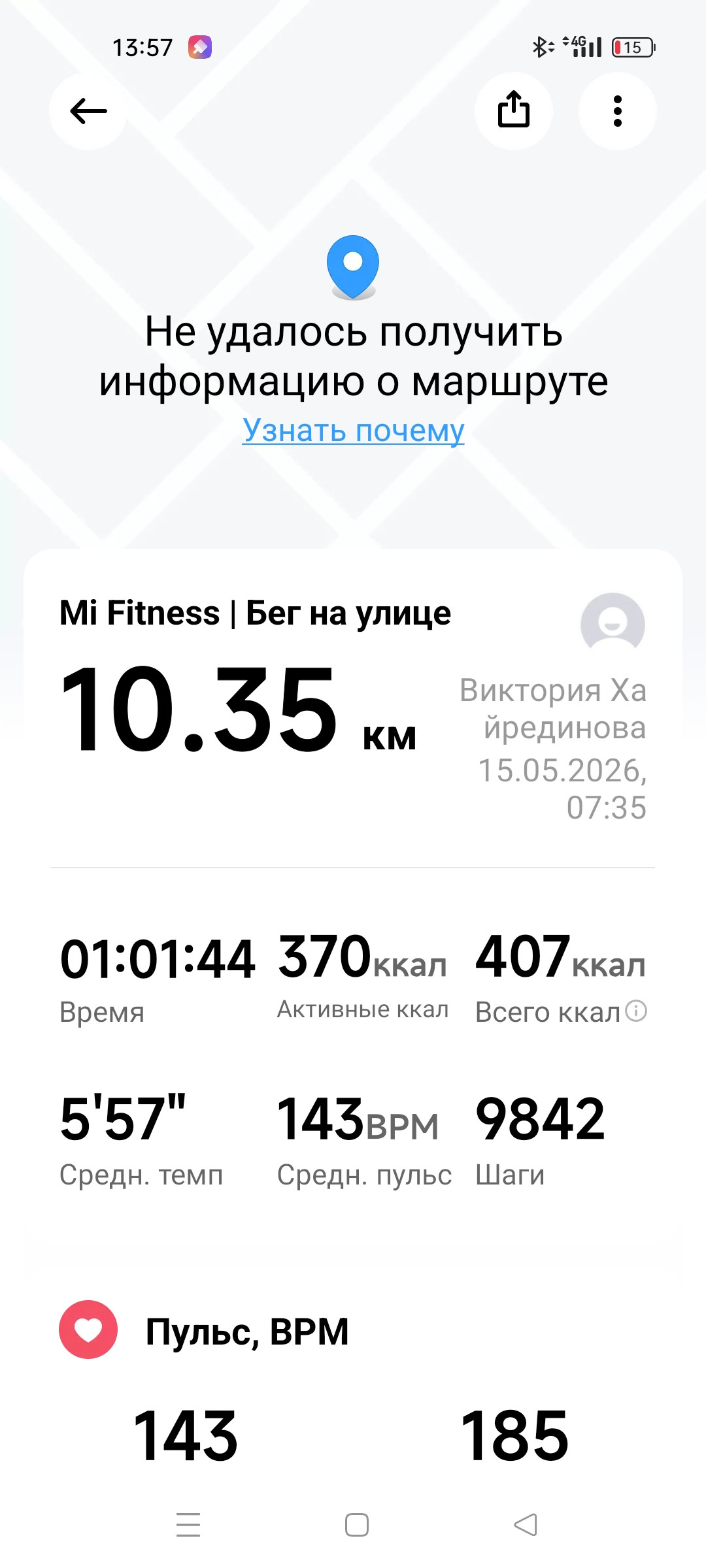Tap the info icon beside "Всего ккал"
This screenshot has width=706, height=1568.
636,1011
